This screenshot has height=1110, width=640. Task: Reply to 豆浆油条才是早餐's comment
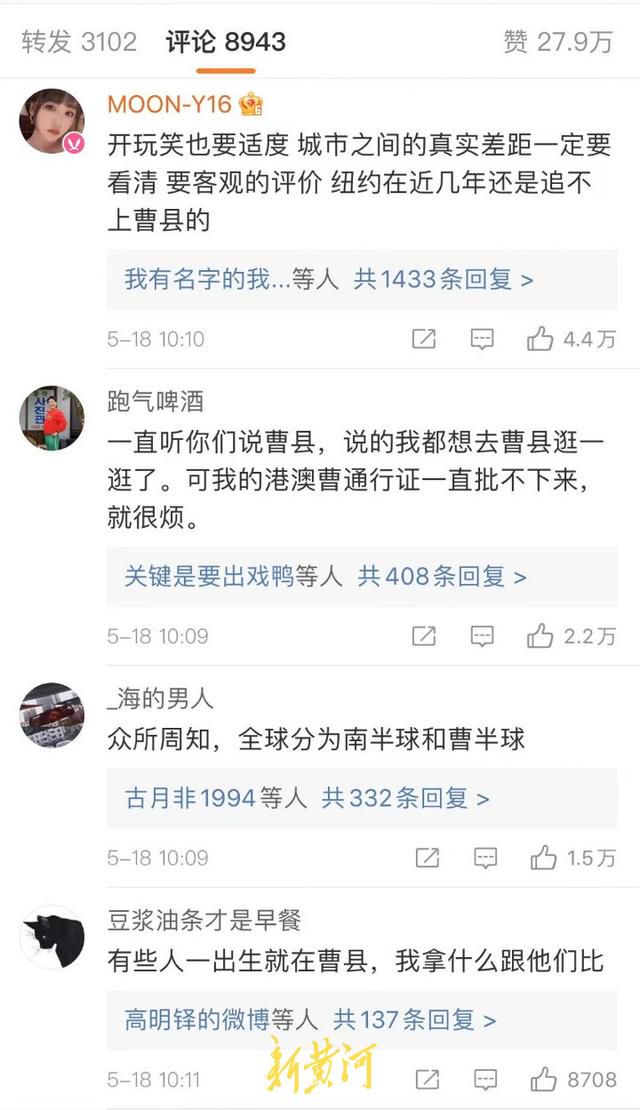click(x=485, y=1080)
